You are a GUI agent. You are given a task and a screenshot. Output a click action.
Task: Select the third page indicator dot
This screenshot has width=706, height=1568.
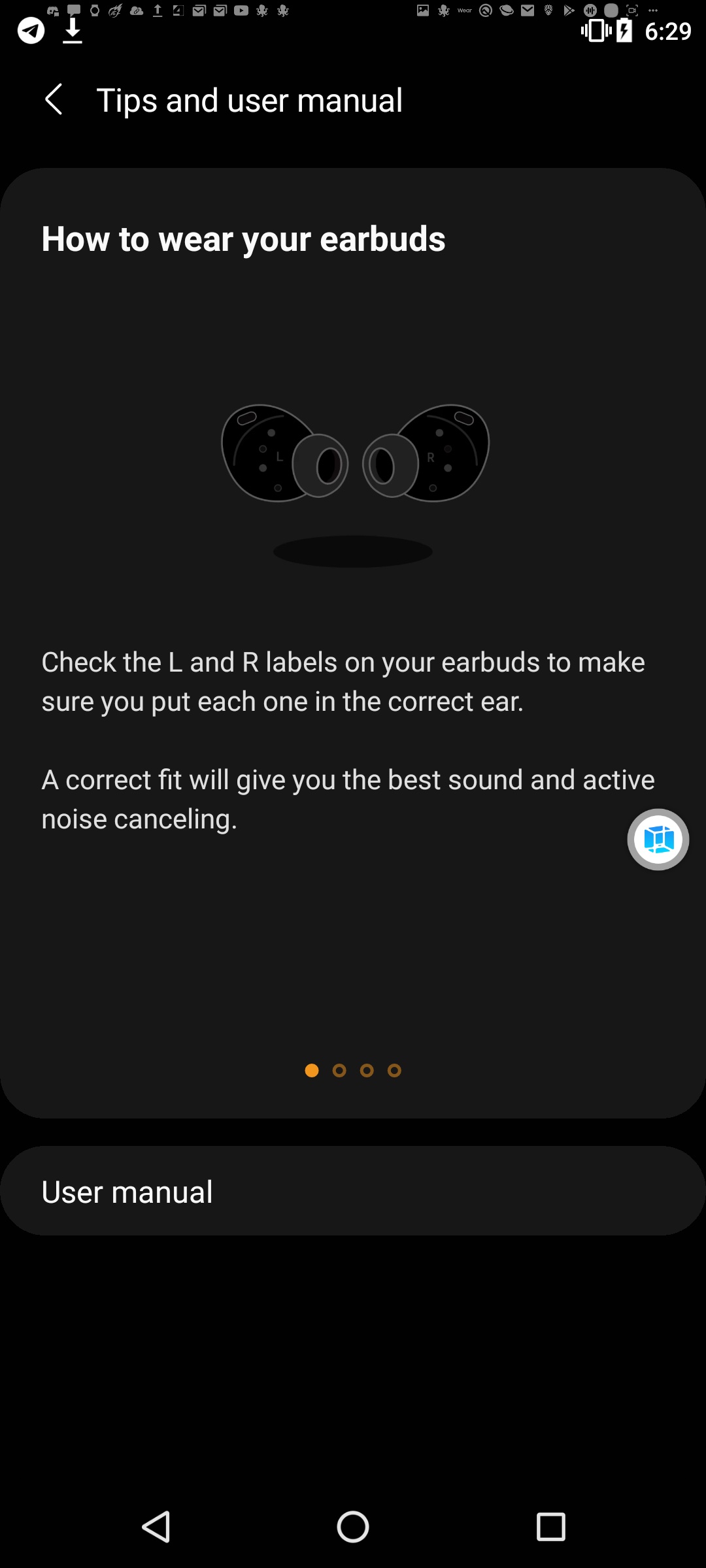tap(367, 1070)
